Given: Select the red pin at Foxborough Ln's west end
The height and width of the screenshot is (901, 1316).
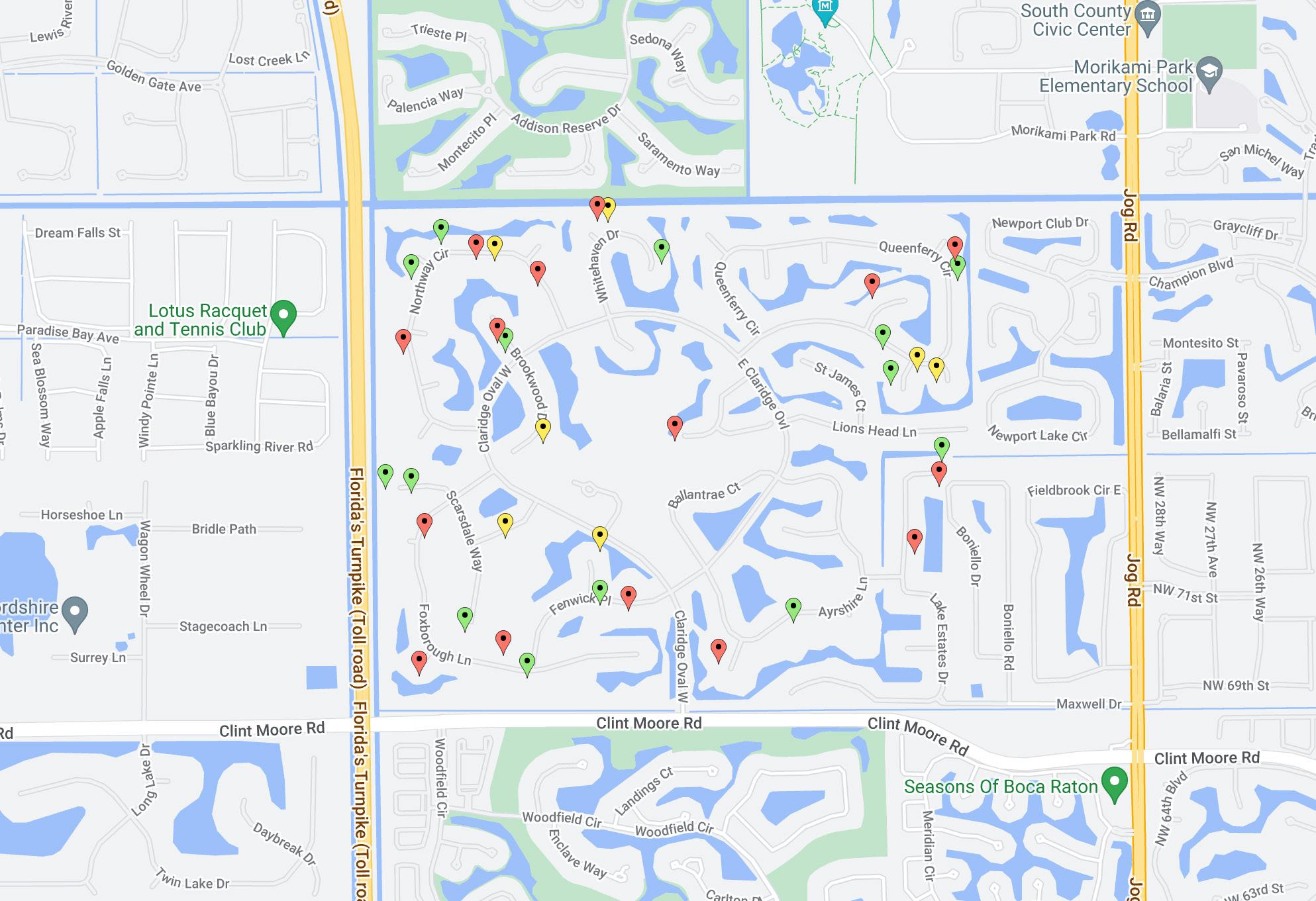Looking at the screenshot, I should 419,661.
